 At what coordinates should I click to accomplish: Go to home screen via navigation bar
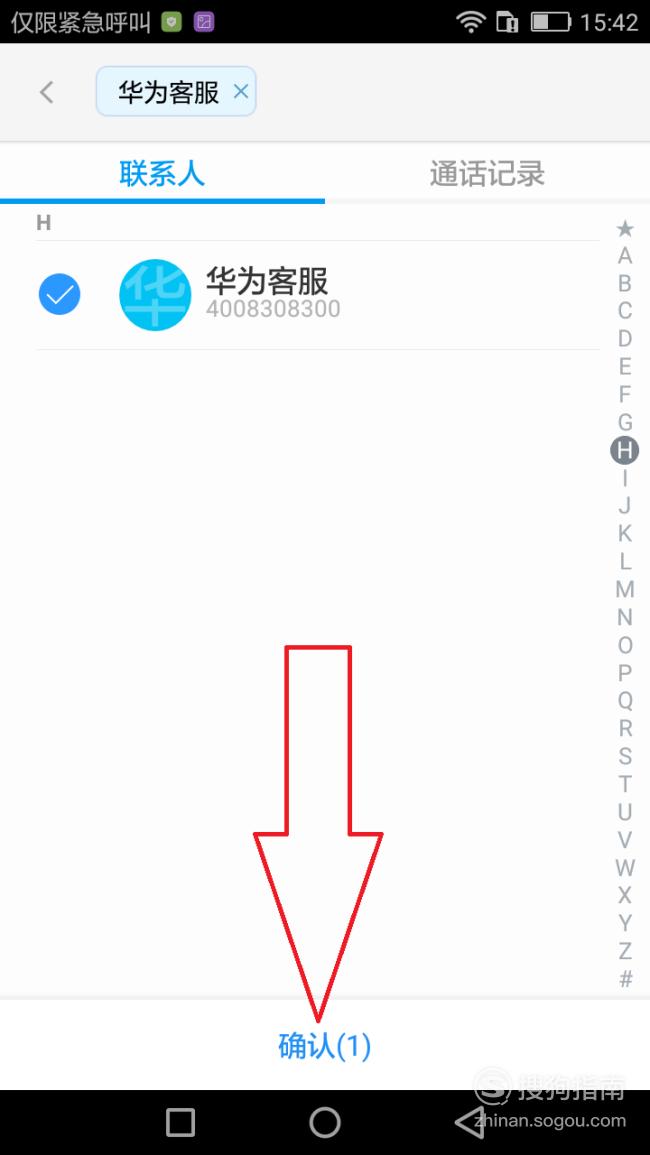tap(325, 1122)
